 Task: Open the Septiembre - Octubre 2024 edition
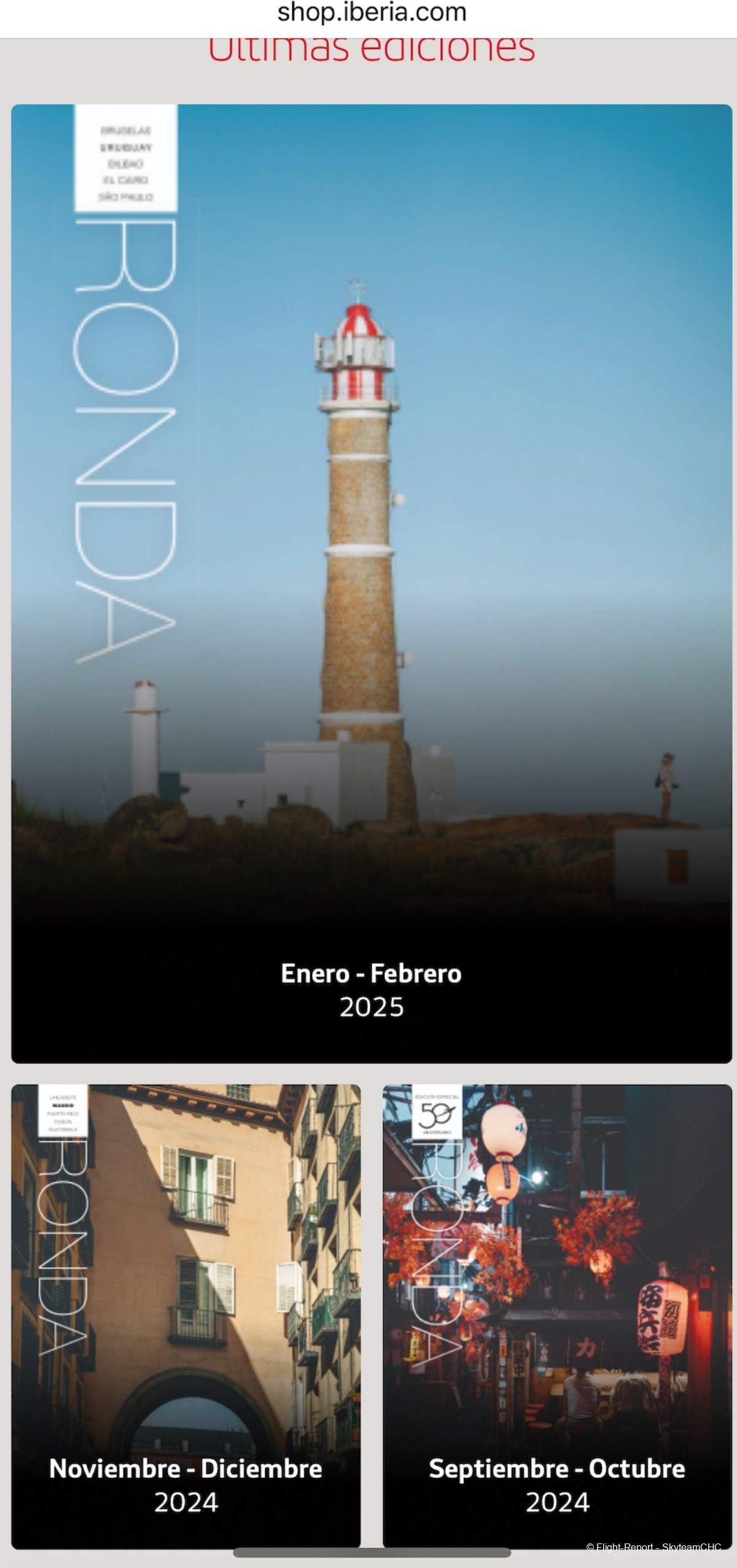[557, 1314]
